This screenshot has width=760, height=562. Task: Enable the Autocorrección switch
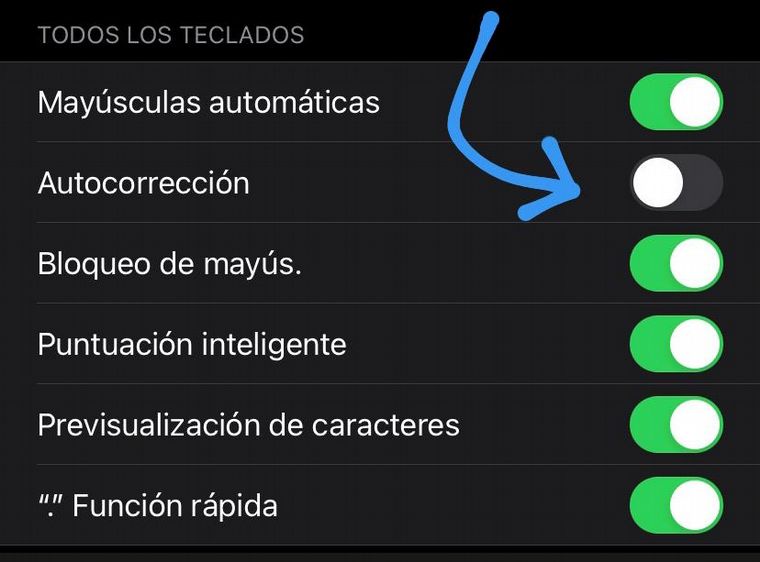click(676, 183)
